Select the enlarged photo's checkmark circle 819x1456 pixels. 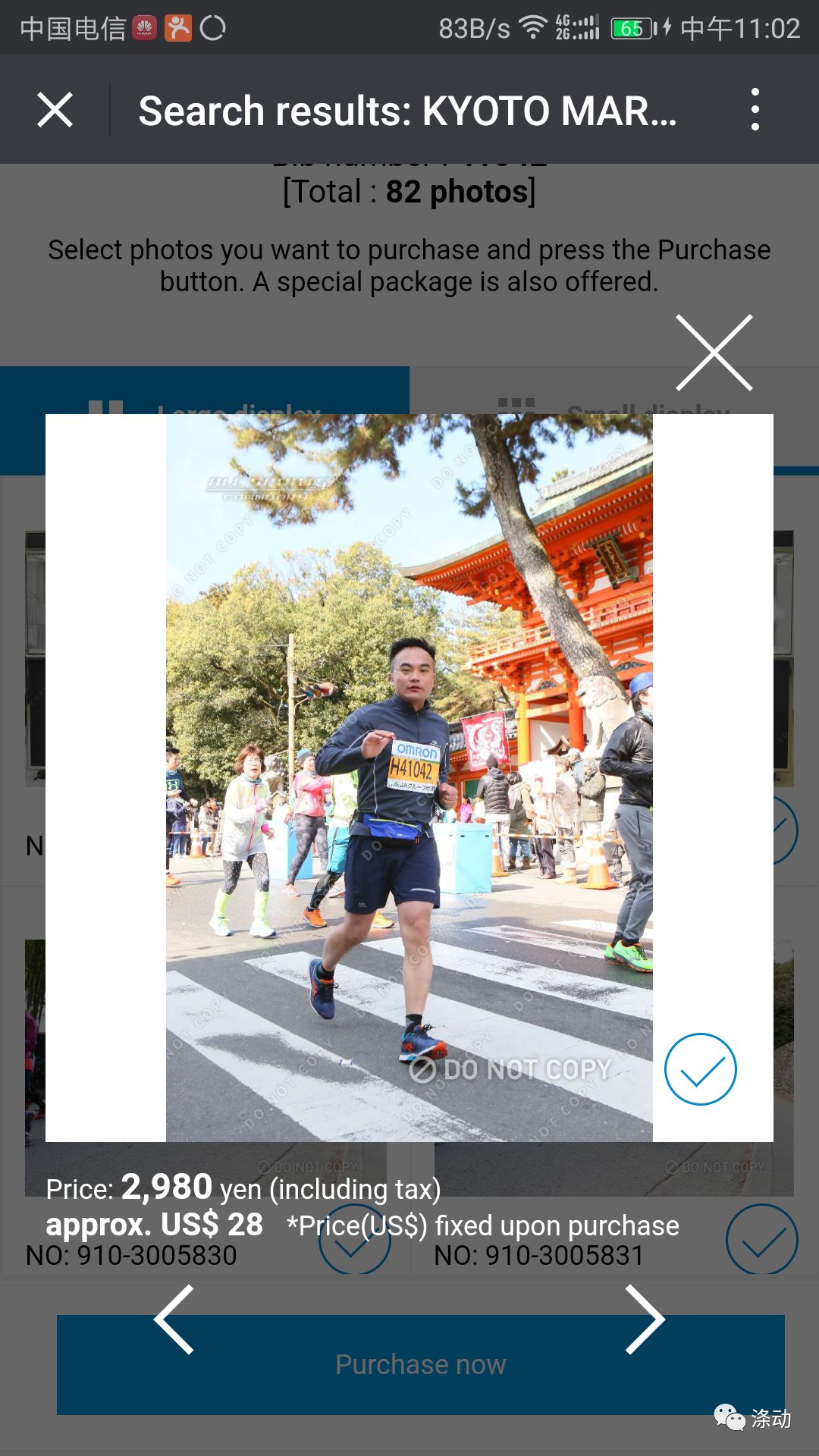[700, 1069]
